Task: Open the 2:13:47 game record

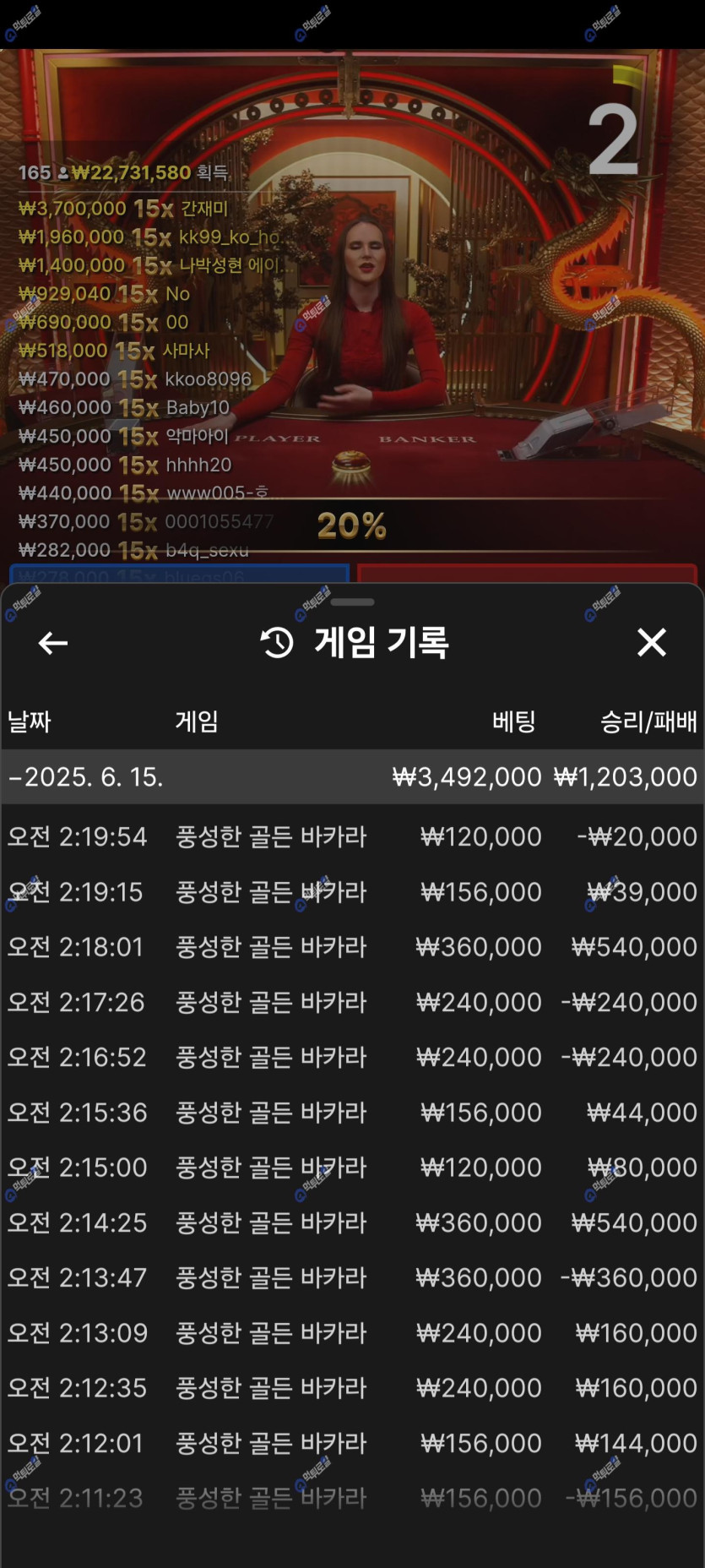Action: coord(352,1277)
